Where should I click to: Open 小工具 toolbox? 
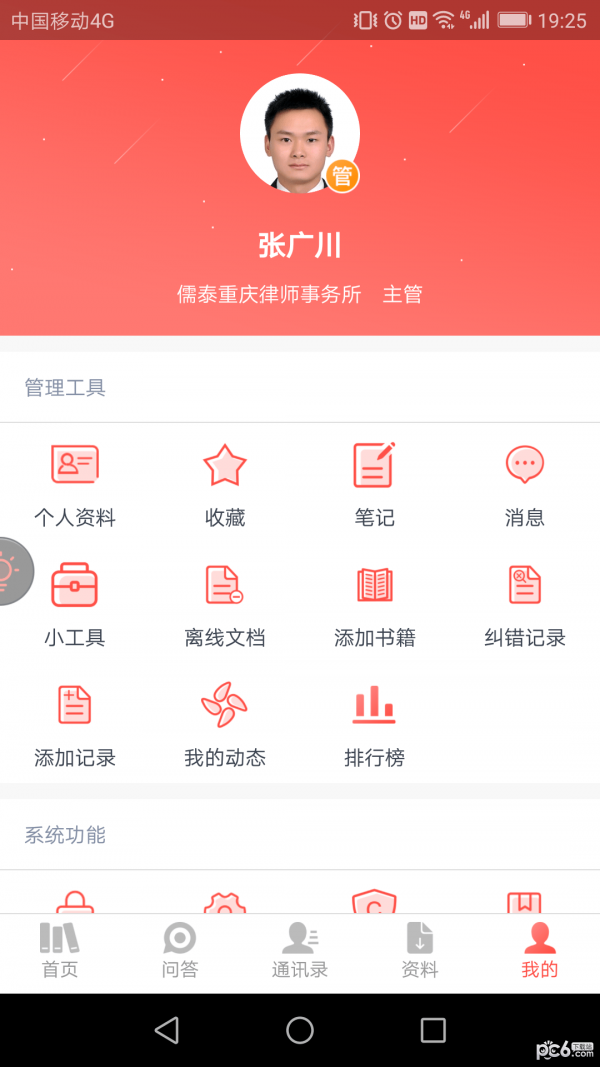(x=75, y=604)
